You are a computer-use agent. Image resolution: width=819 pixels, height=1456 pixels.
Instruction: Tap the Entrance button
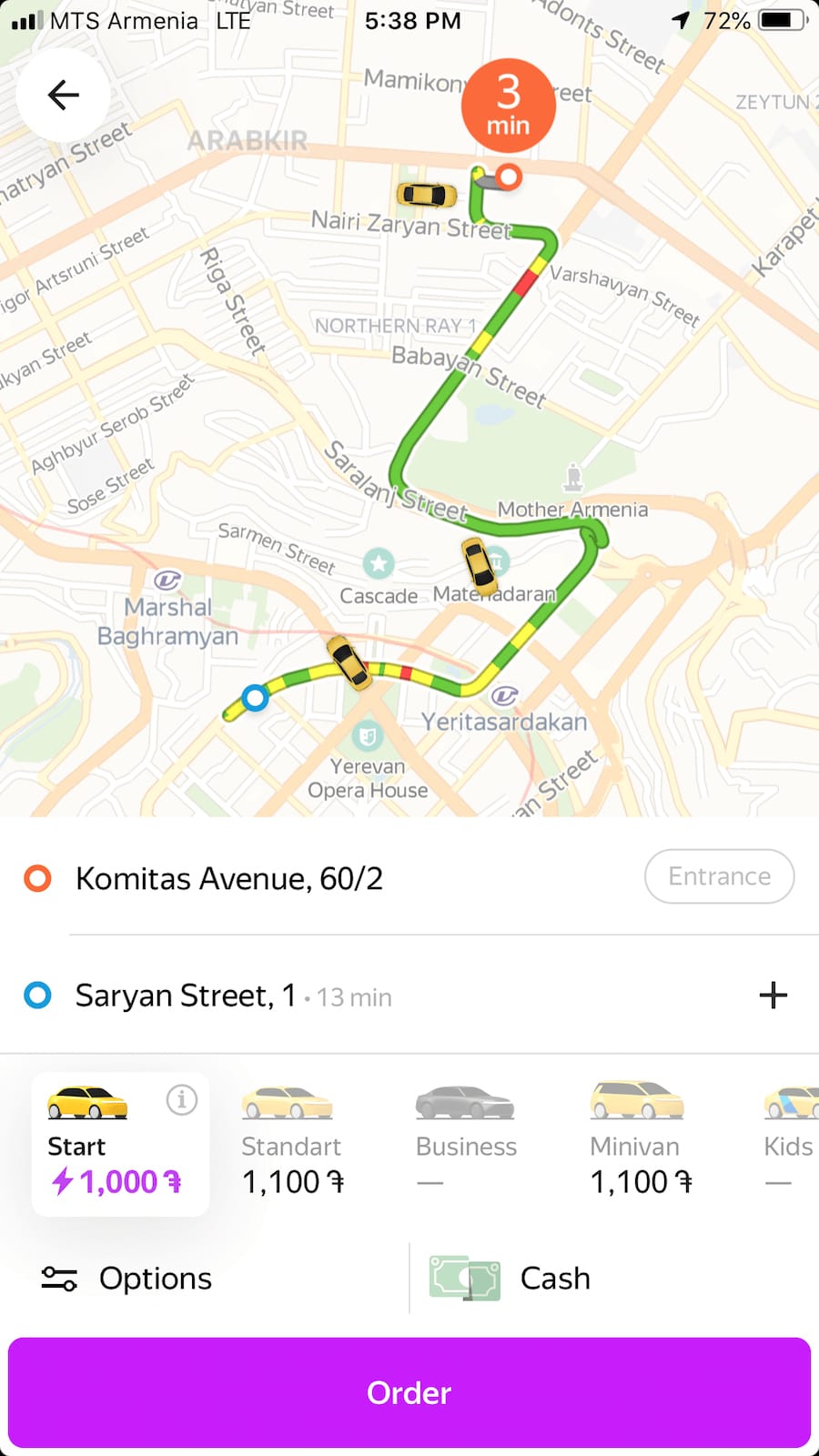point(719,876)
